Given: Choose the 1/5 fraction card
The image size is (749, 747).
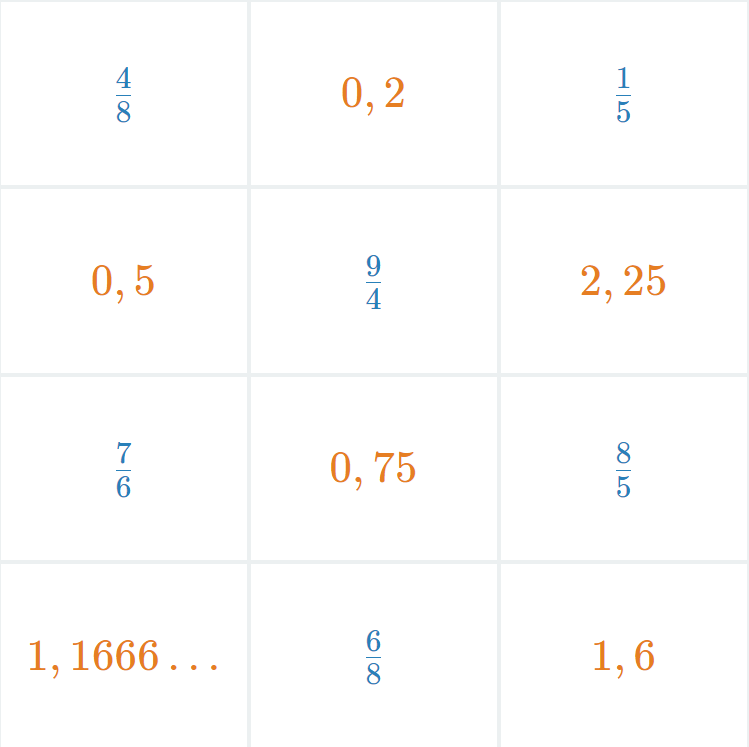Looking at the screenshot, I should point(623,94).
